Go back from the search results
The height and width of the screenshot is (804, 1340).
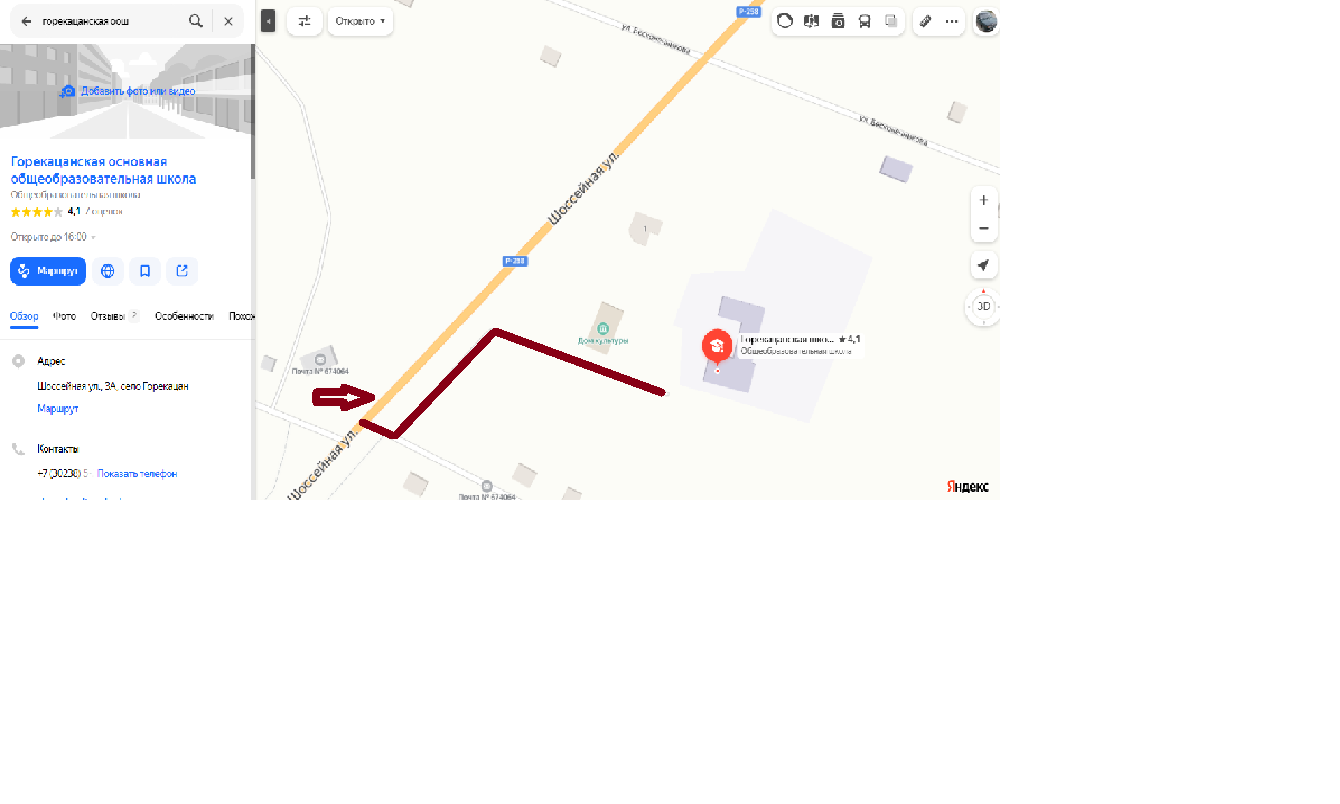pyautogui.click(x=27, y=21)
